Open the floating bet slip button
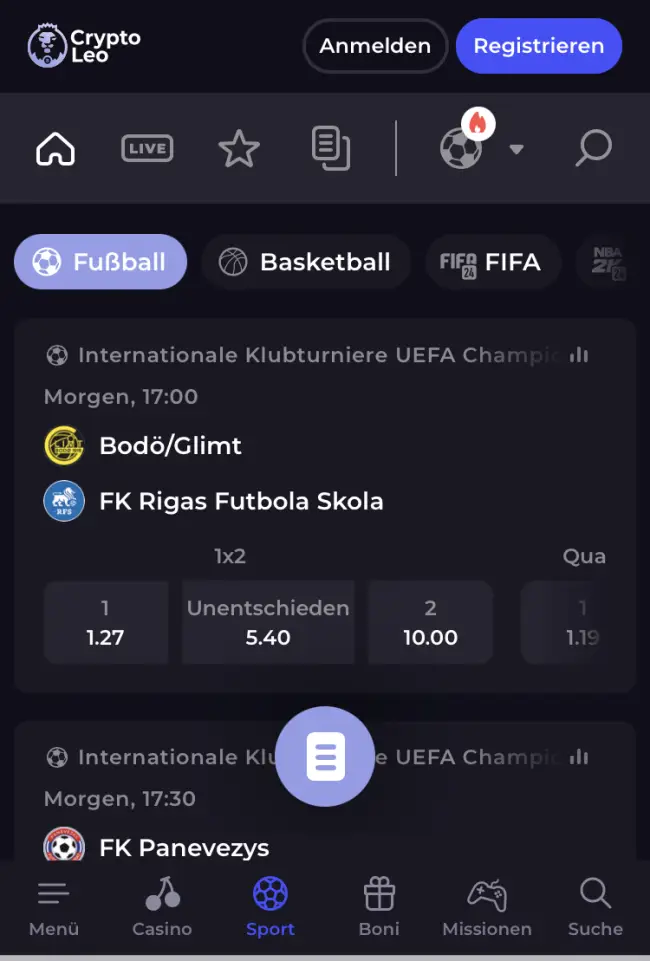Screen dimensions: 650x961 pos(325,756)
